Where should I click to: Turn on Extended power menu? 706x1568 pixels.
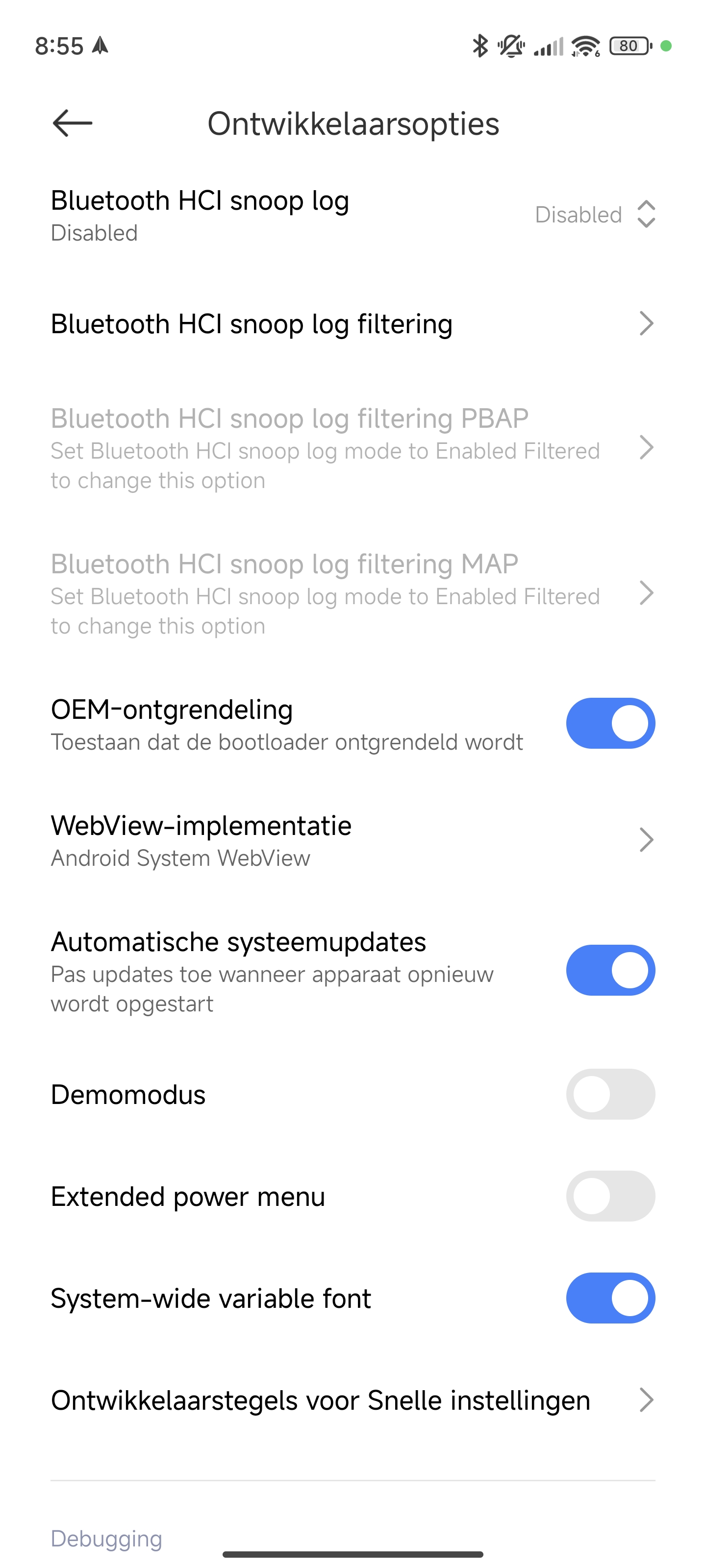click(610, 1196)
